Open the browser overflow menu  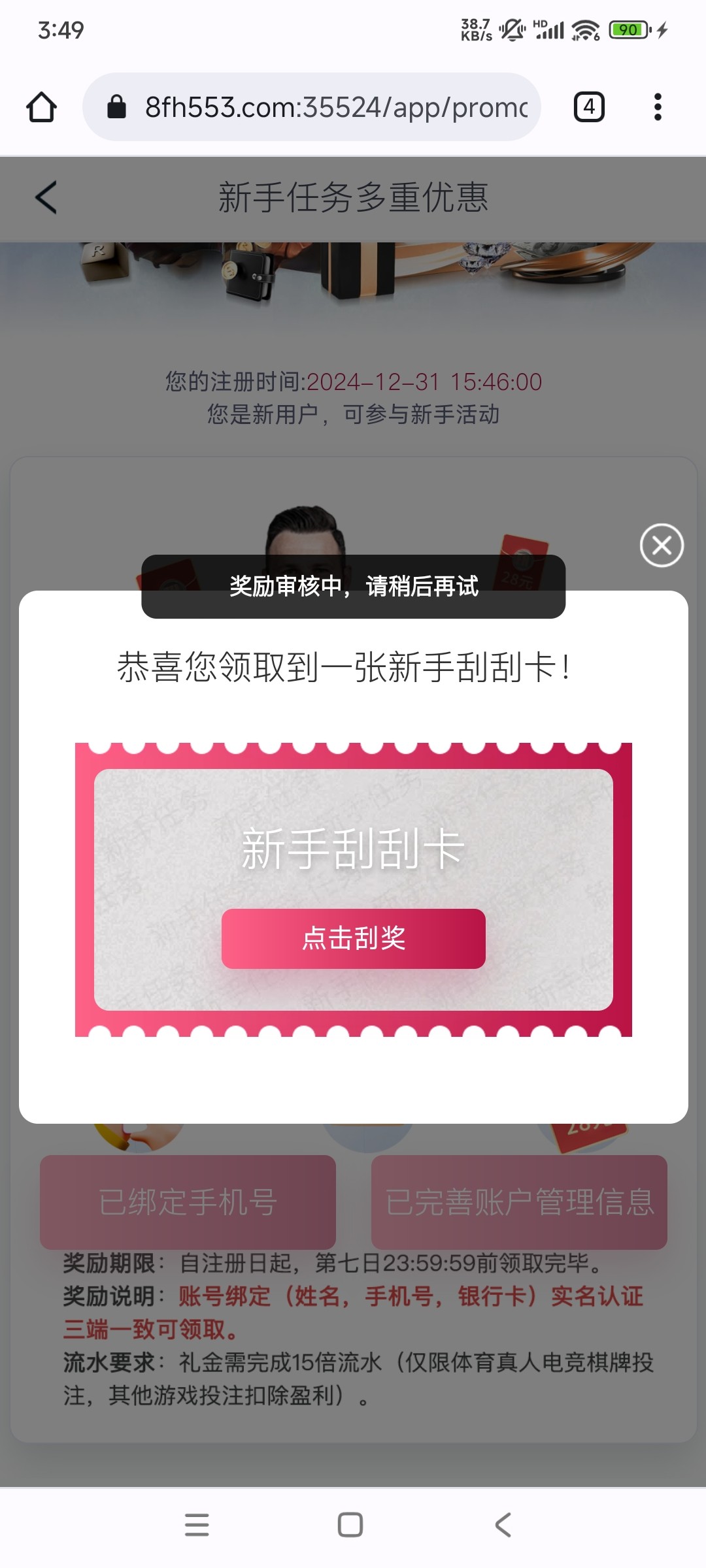[658, 107]
